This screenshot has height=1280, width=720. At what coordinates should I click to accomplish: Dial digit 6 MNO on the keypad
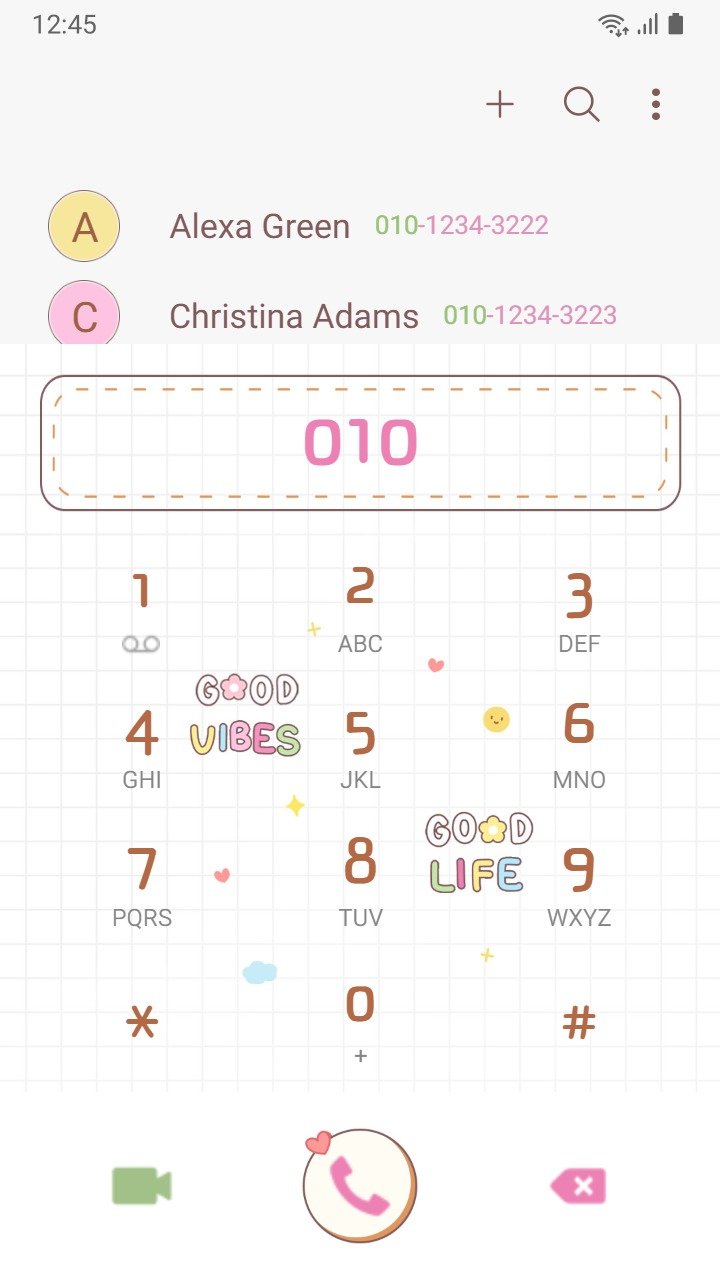point(579,746)
